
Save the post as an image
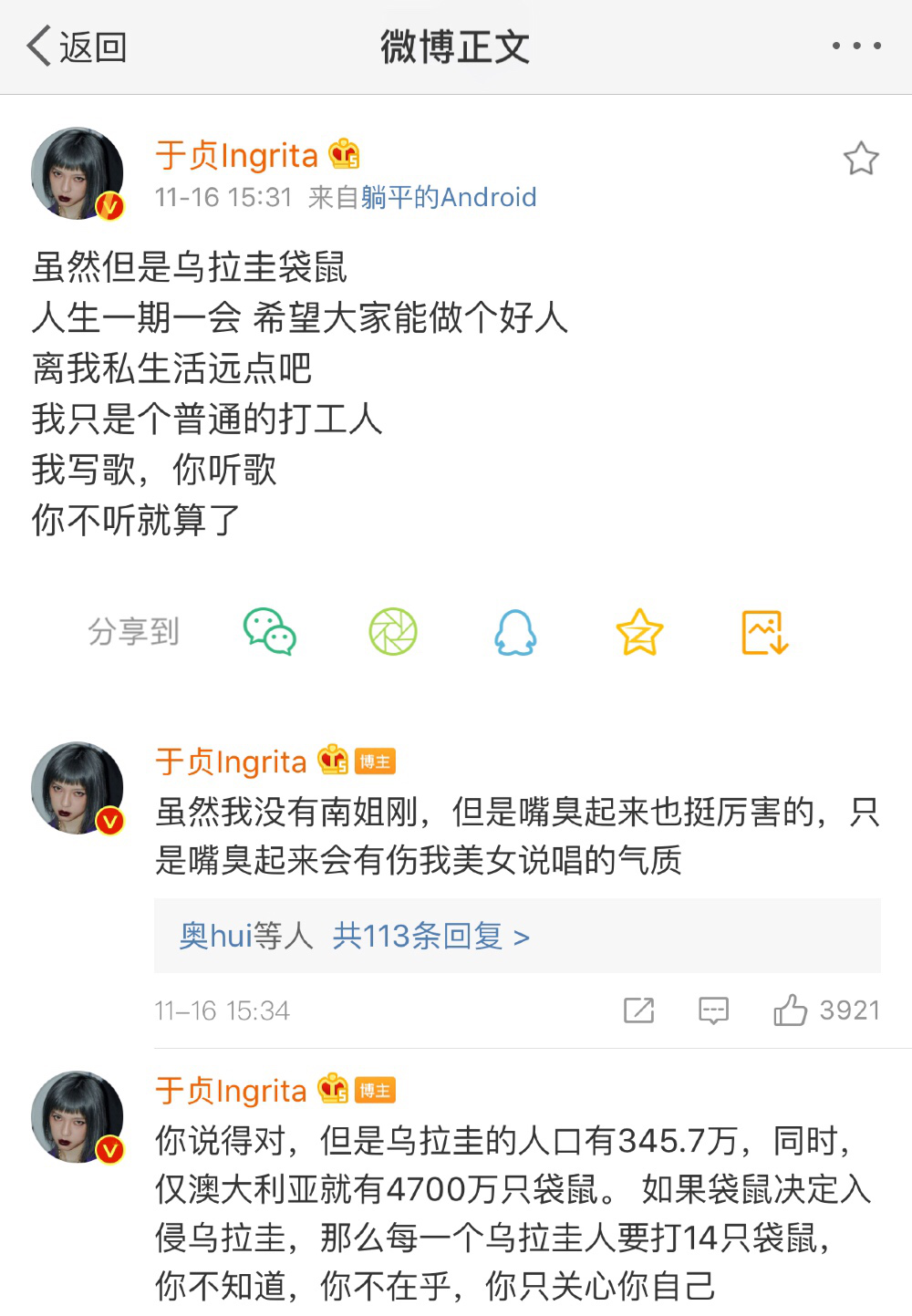pos(764,631)
